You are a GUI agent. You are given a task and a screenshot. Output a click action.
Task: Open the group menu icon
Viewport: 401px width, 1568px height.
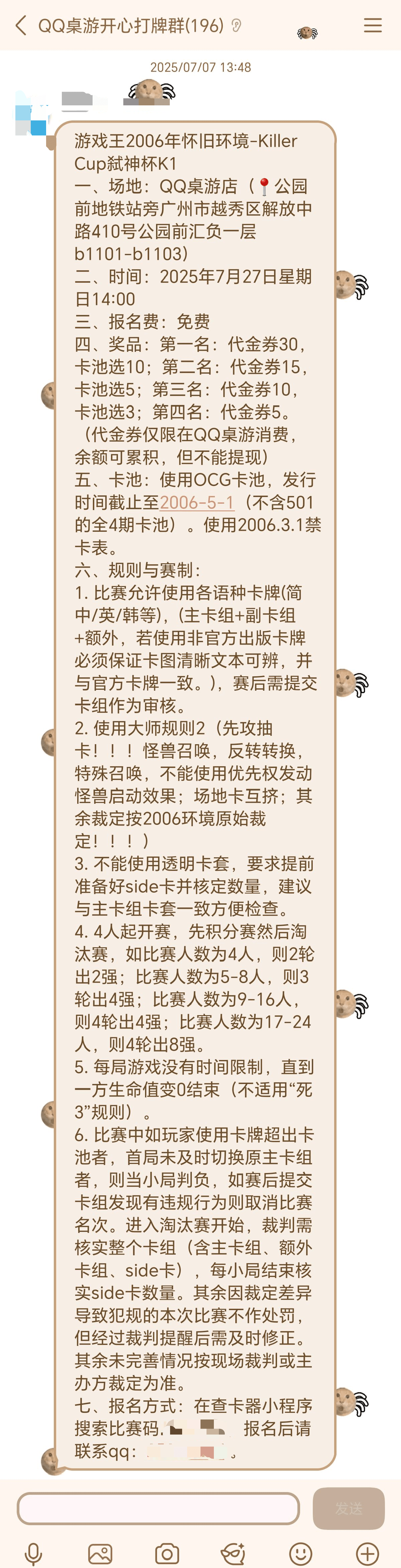pyautogui.click(x=372, y=25)
